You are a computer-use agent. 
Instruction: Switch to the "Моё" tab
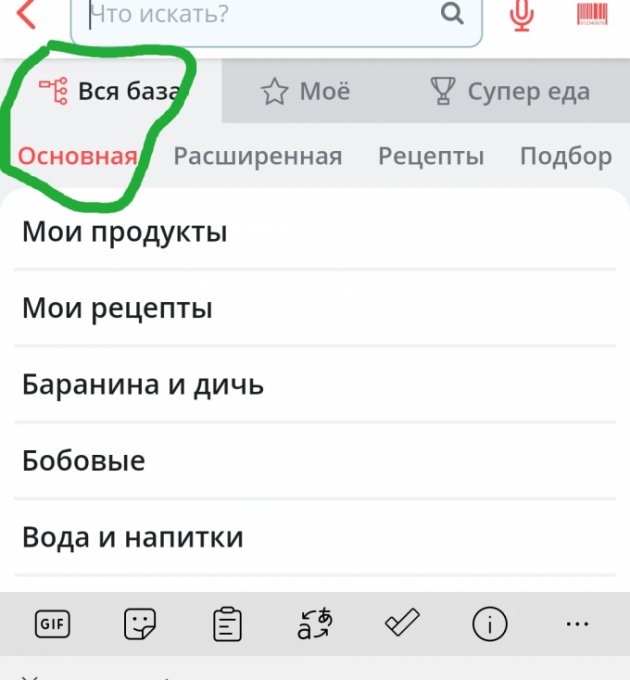[305, 92]
